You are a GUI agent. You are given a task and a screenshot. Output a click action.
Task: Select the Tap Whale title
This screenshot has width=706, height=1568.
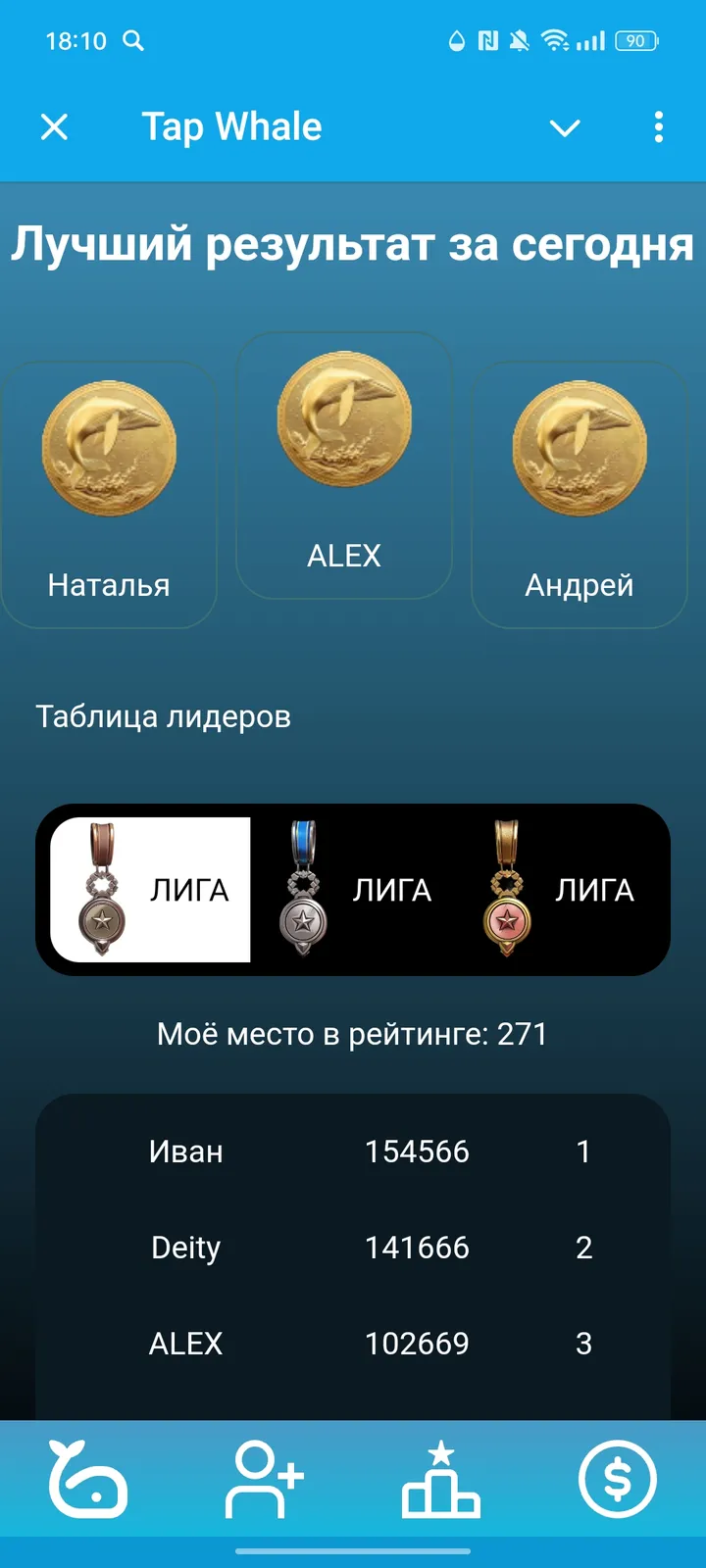[x=231, y=125]
